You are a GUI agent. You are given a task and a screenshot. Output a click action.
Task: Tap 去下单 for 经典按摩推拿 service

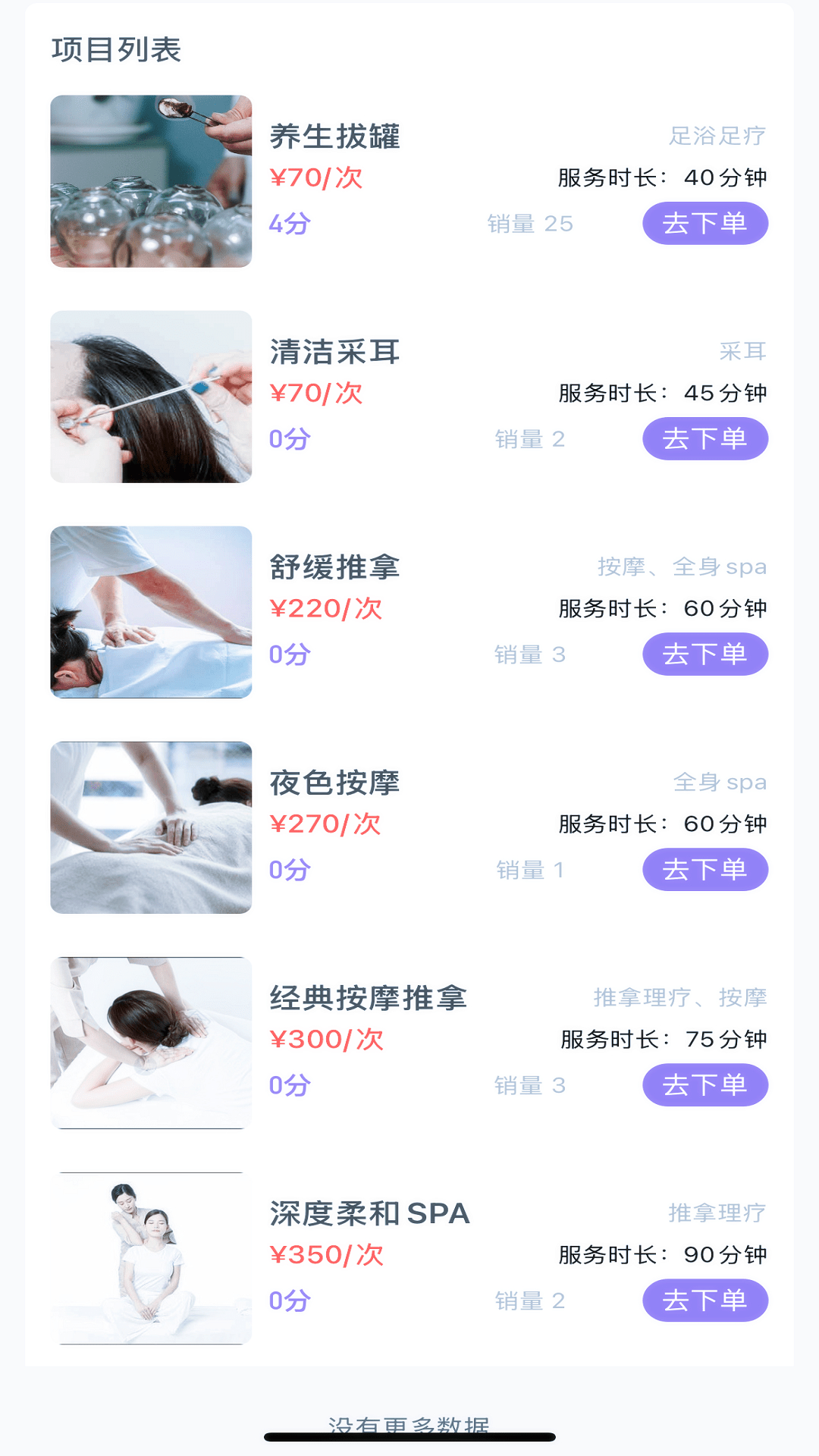(x=705, y=1084)
